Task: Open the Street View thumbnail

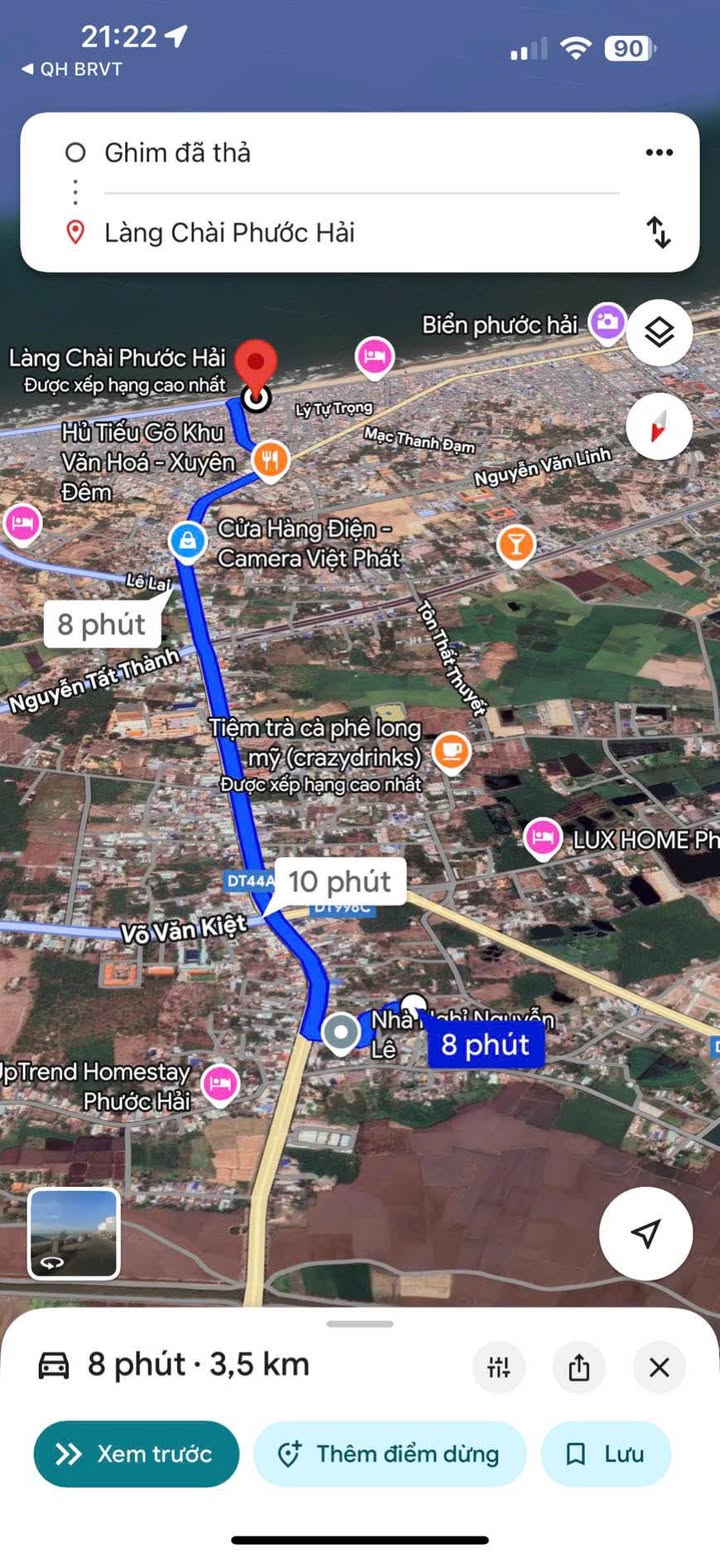Action: (74, 1234)
